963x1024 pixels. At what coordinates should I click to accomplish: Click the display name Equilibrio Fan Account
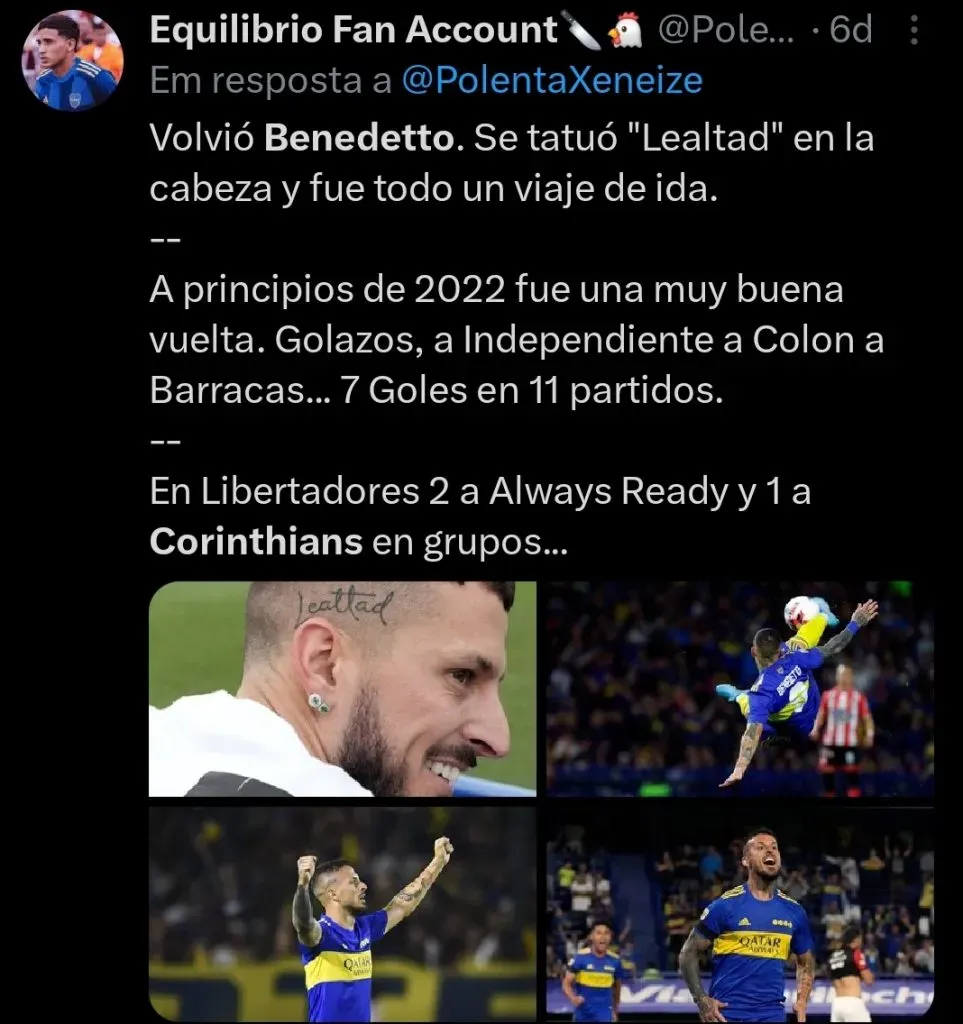tap(352, 29)
